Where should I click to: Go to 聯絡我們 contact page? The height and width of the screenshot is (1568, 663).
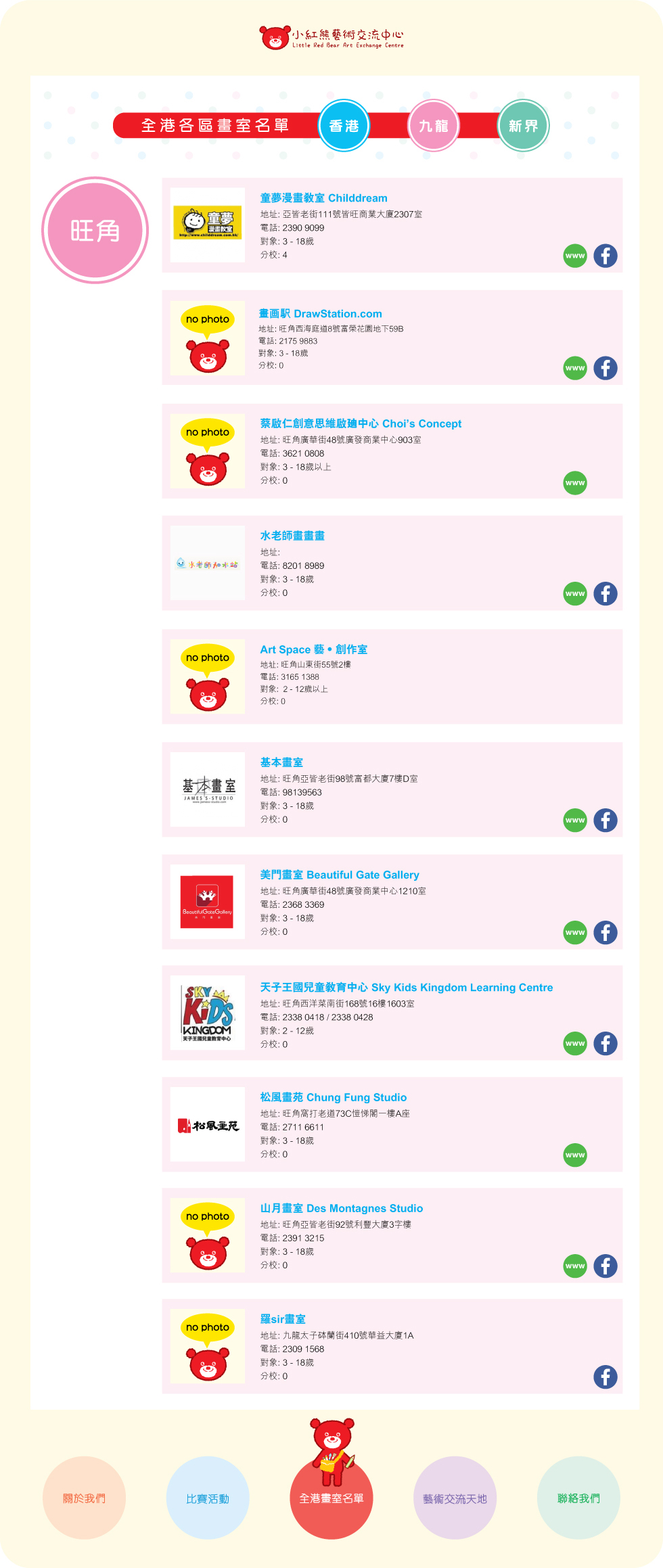tap(578, 1498)
